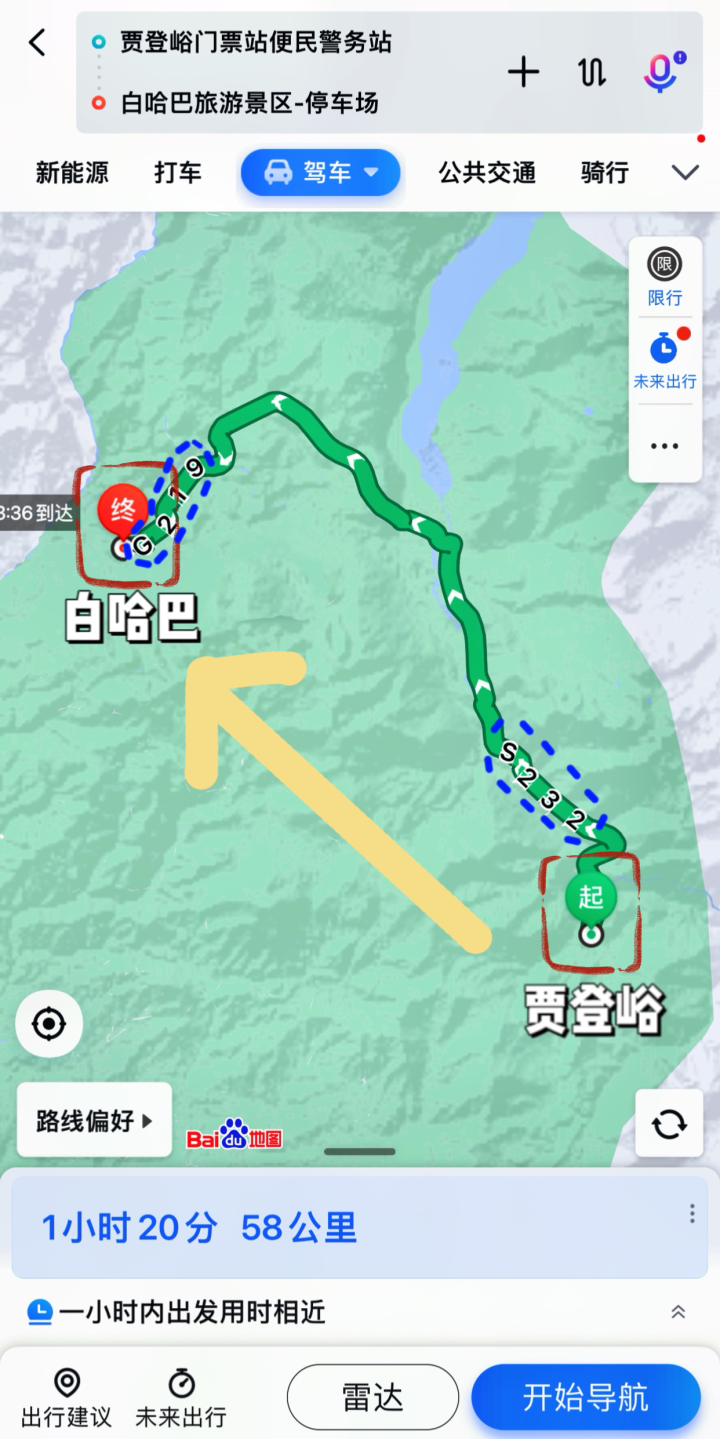This screenshot has height=1439, width=720.
Task: Swap start and destination points
Action: pyautogui.click(x=592, y=72)
